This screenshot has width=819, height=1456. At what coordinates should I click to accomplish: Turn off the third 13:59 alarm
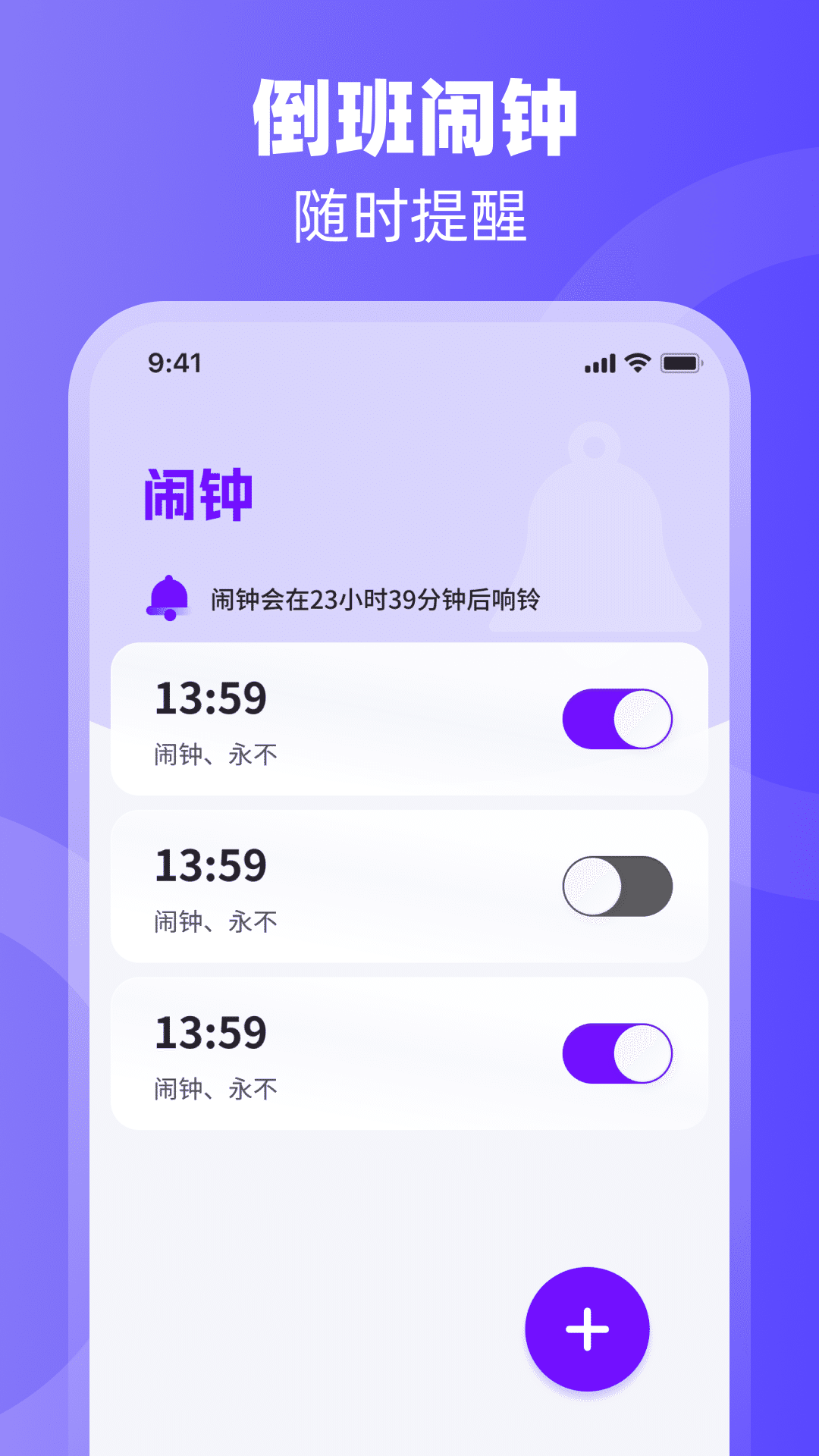(x=617, y=1054)
